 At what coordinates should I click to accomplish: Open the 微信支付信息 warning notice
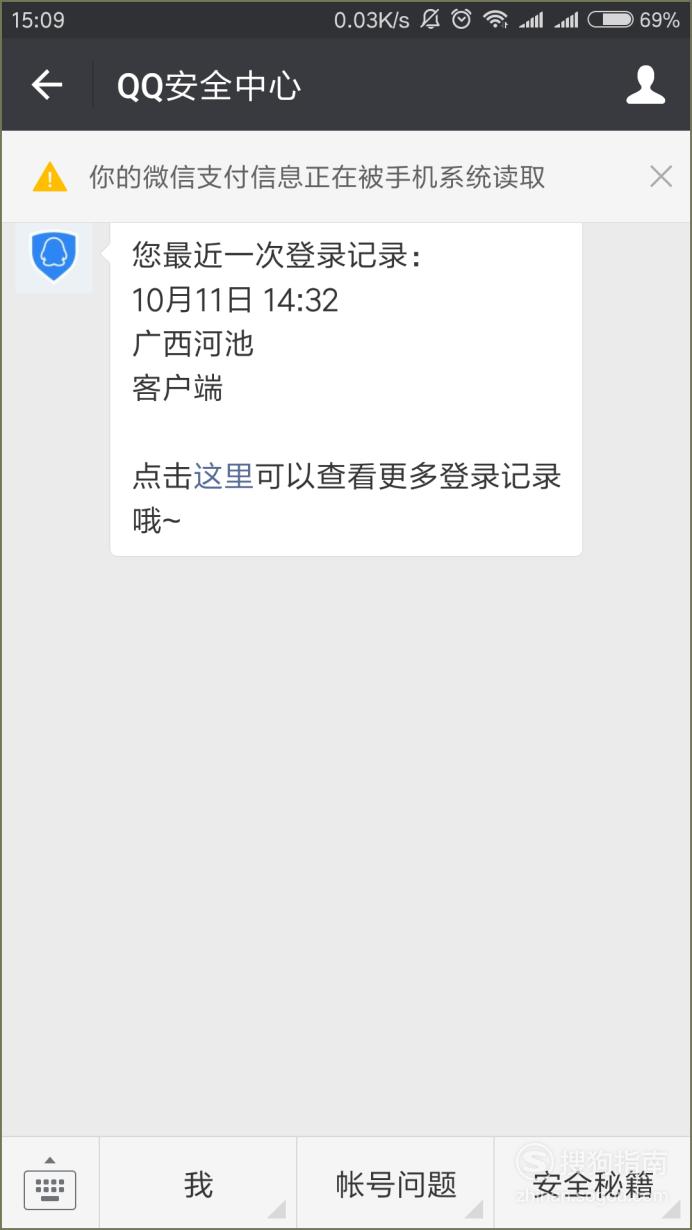(x=317, y=177)
